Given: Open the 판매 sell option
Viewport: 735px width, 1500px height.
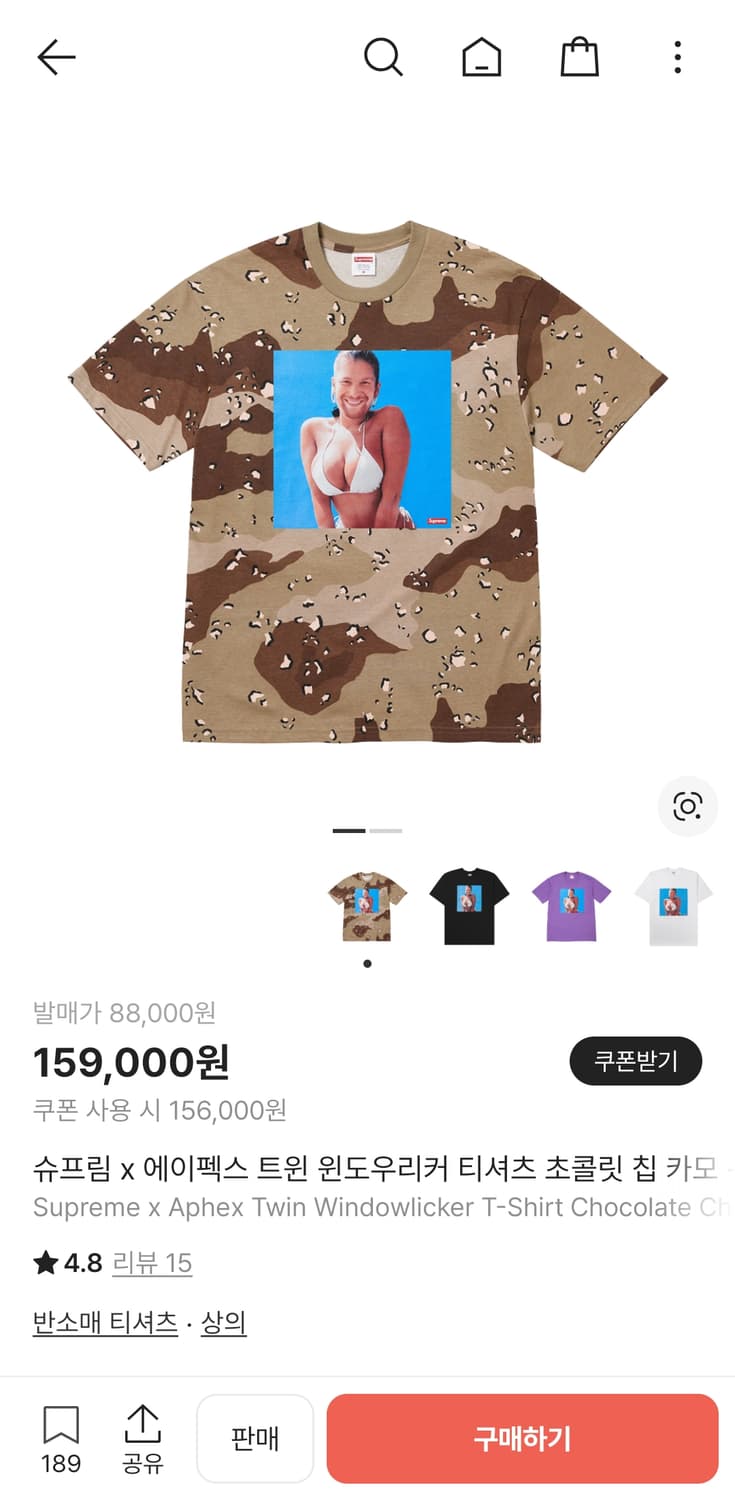Looking at the screenshot, I should pyautogui.click(x=255, y=1437).
